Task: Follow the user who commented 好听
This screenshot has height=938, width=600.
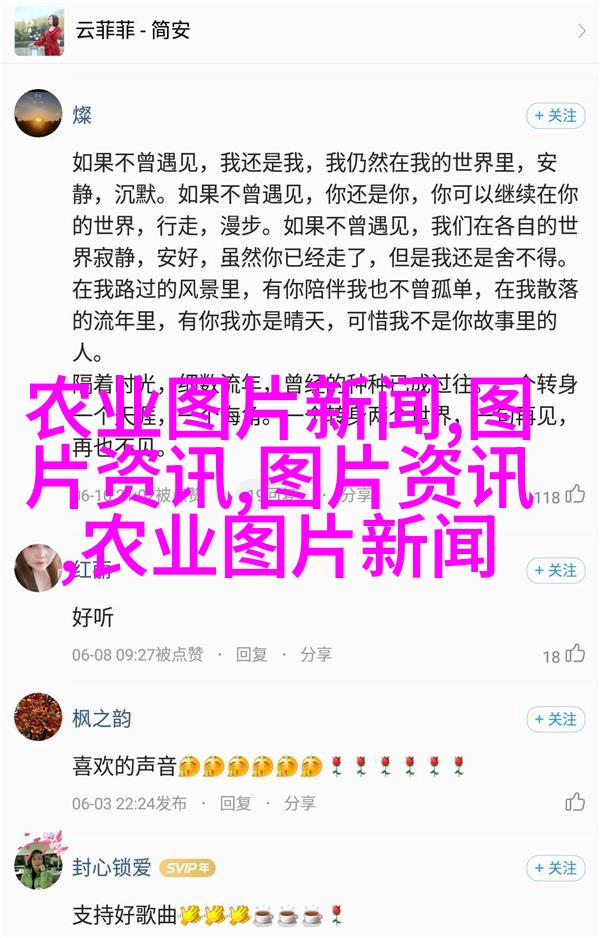Action: pos(555,570)
